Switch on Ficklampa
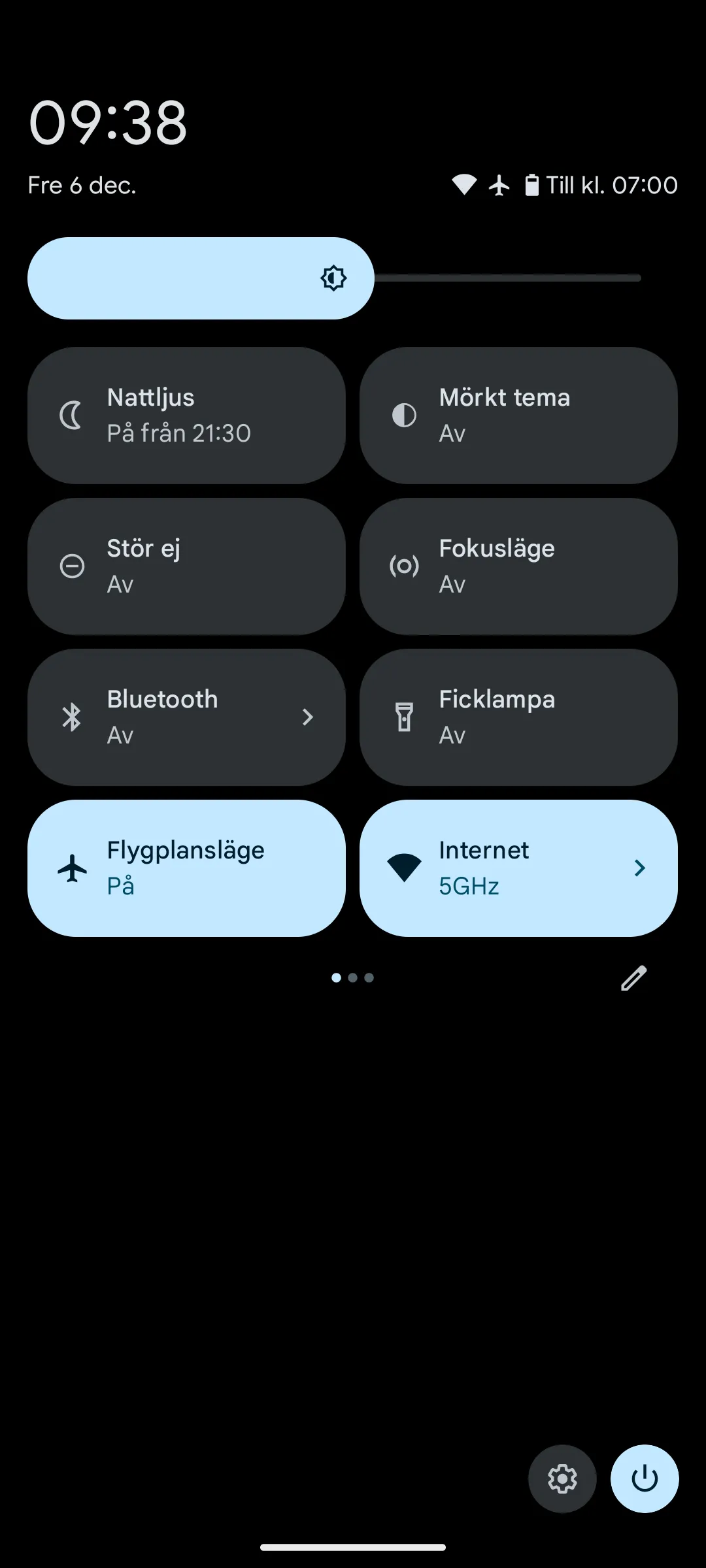Viewport: 706px width, 1568px height. click(518, 717)
